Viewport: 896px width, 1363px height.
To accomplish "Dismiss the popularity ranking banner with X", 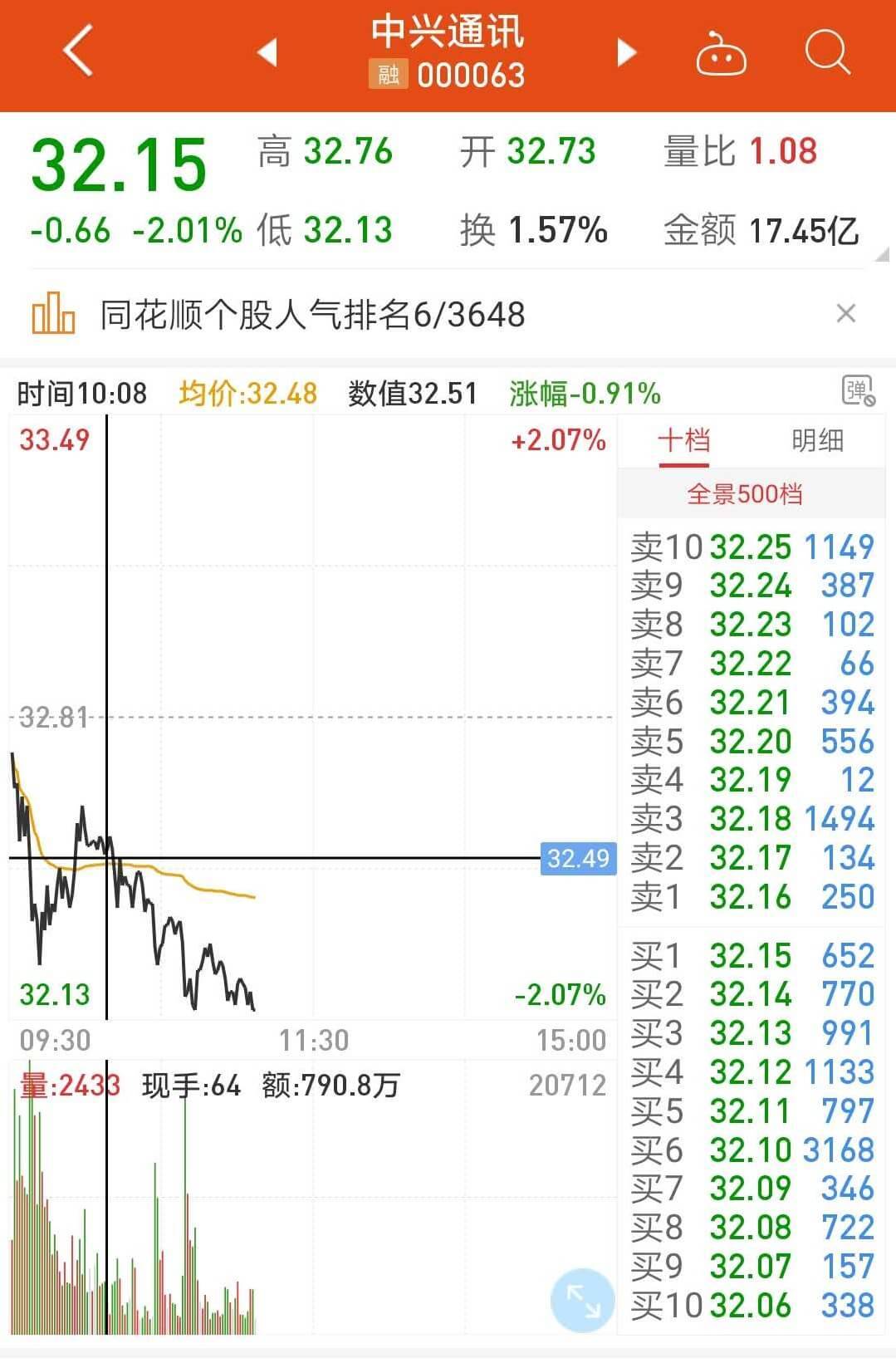I will (x=845, y=313).
